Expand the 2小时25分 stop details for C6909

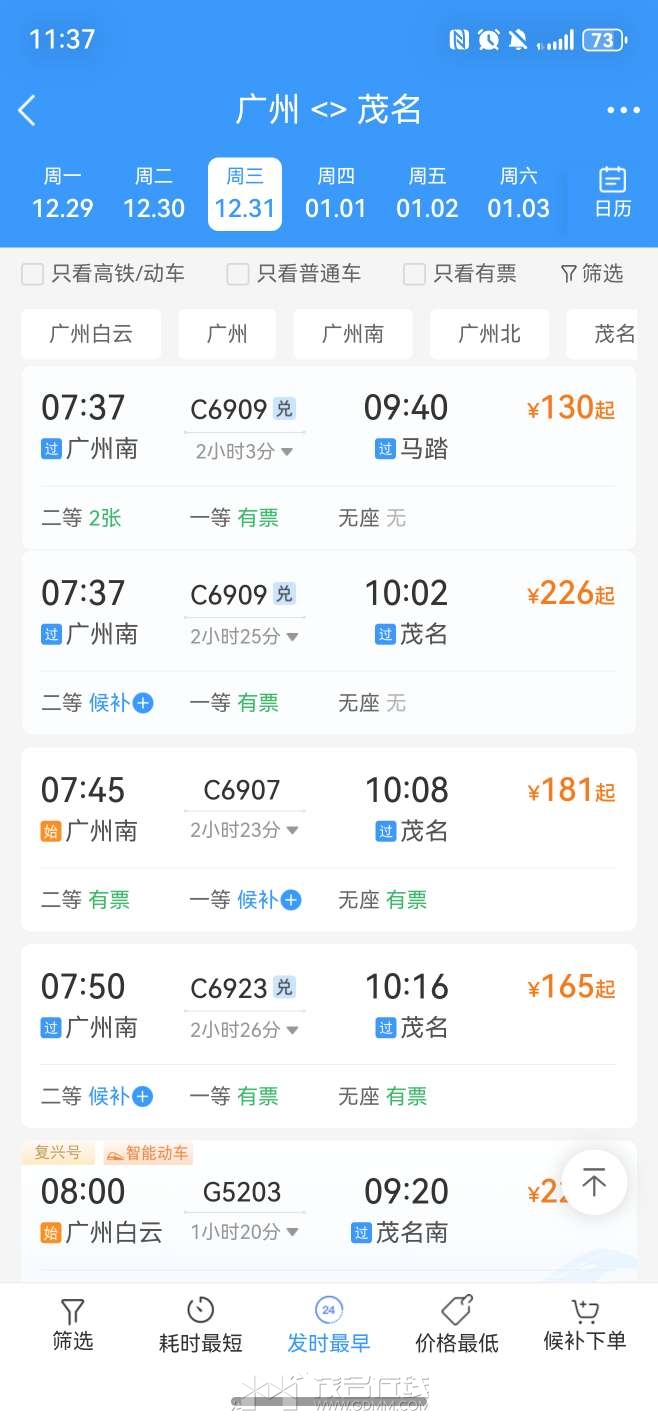coord(243,636)
